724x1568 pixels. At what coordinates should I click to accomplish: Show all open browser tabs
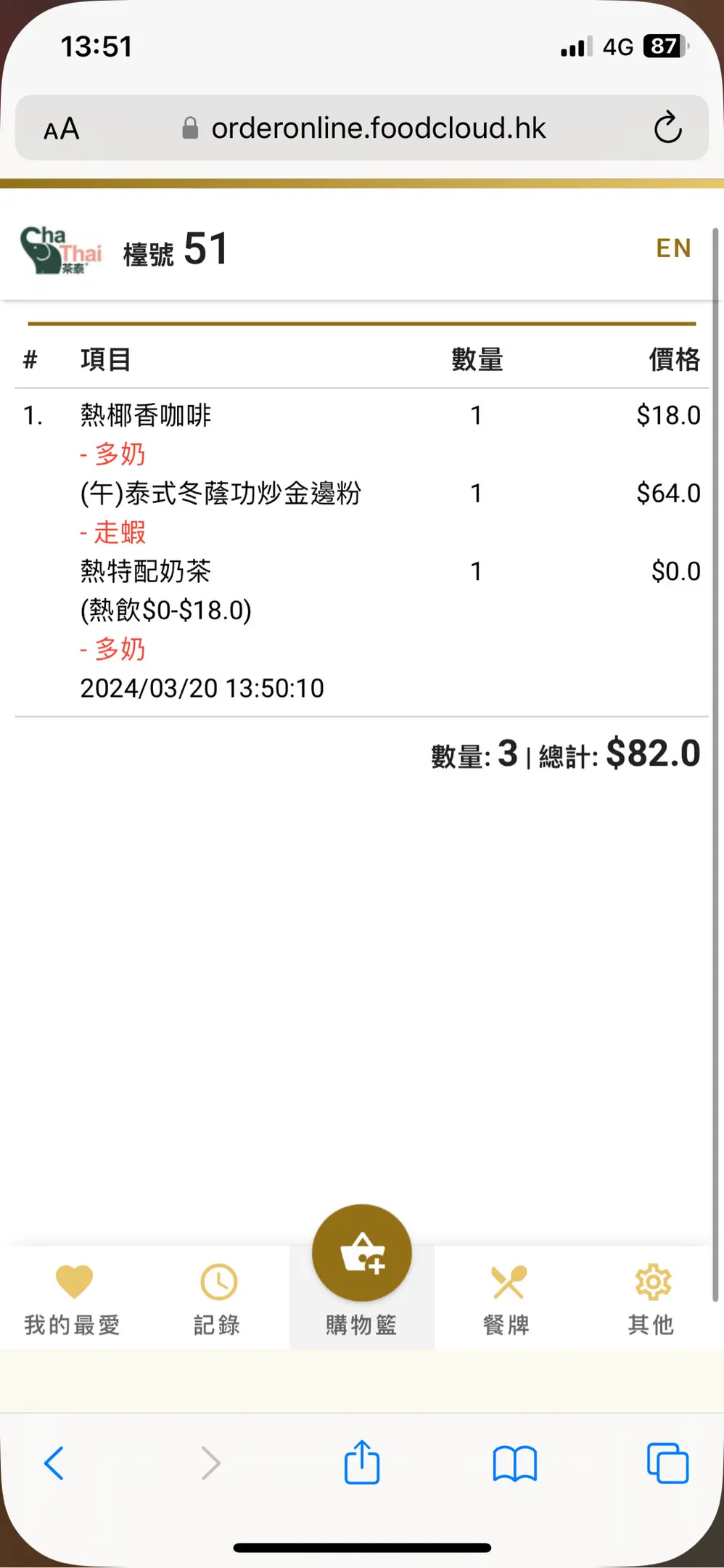tap(667, 1463)
